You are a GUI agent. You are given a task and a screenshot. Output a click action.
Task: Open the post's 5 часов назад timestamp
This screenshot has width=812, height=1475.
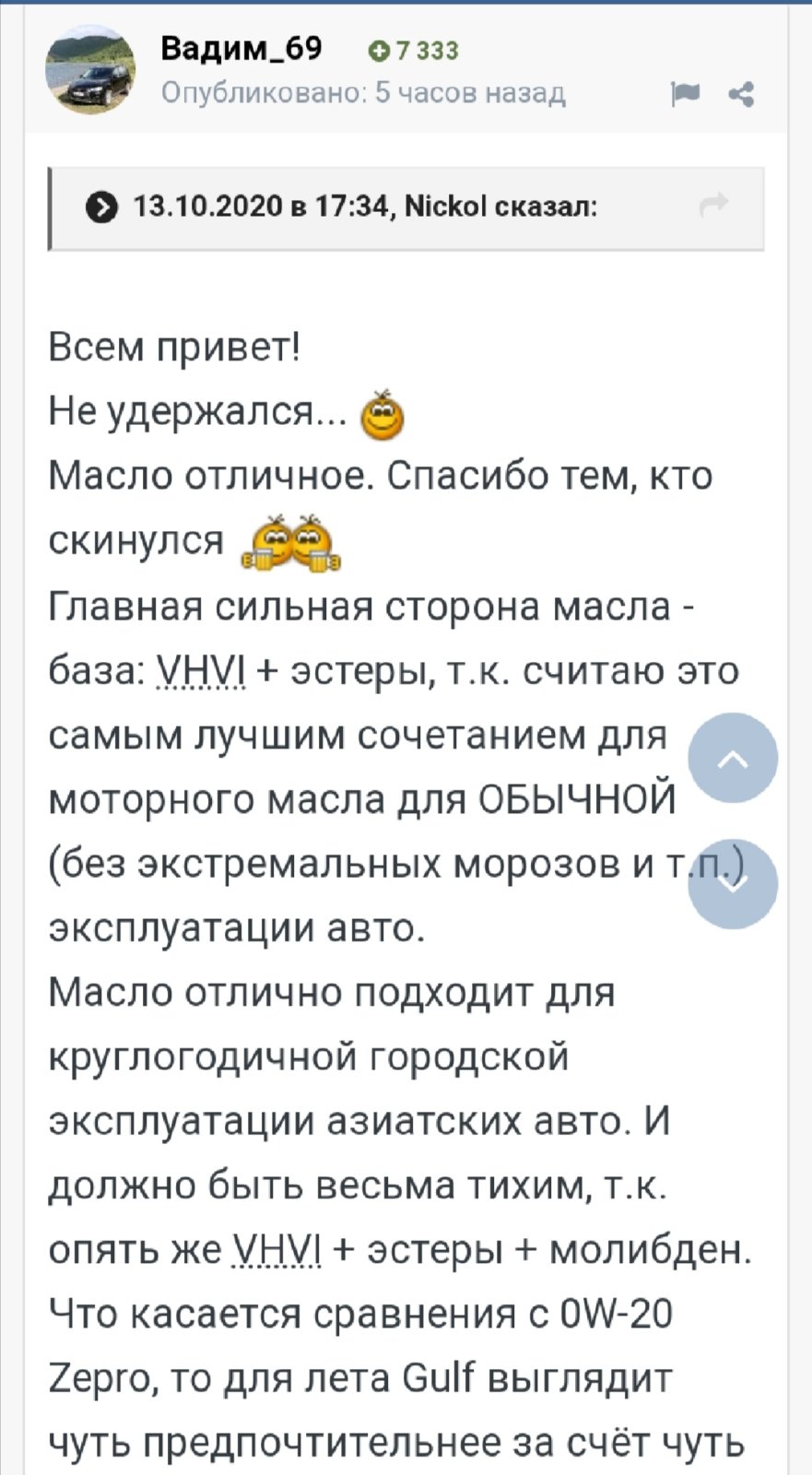coord(470,93)
